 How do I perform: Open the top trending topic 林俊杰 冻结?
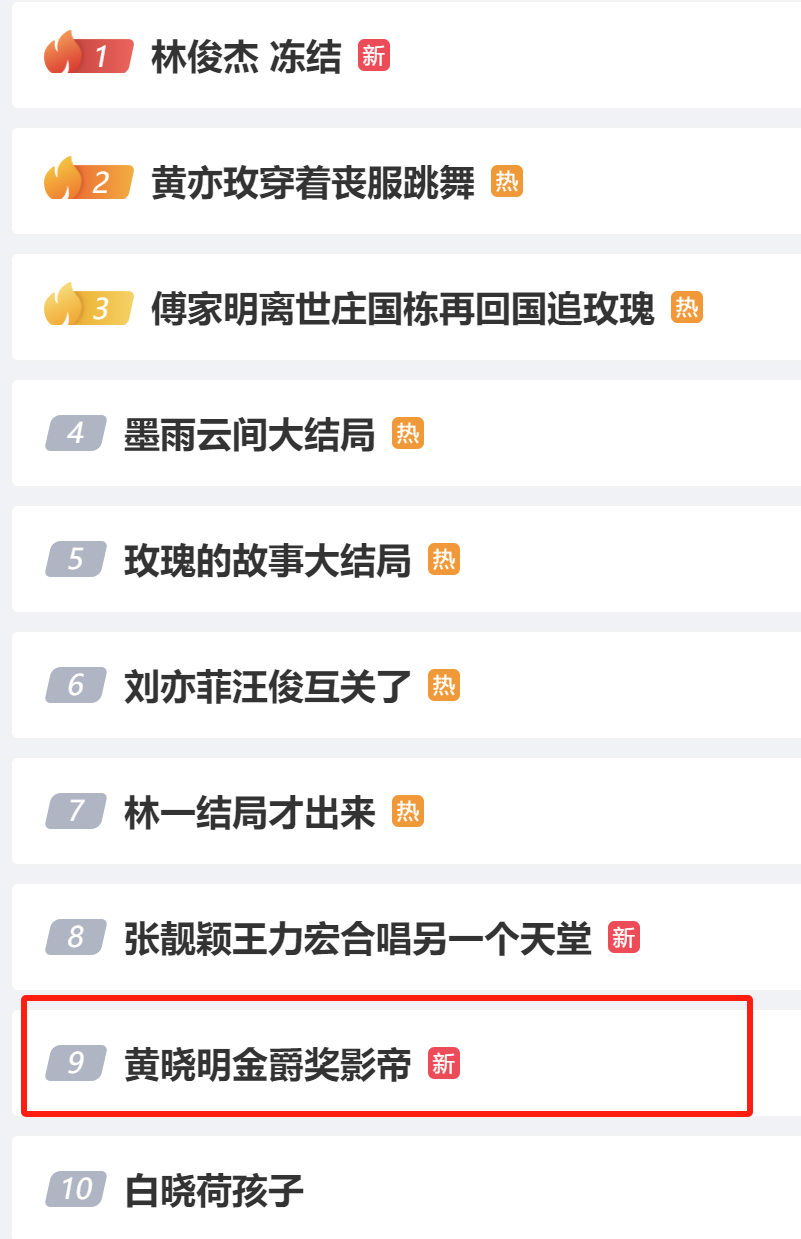(x=246, y=56)
